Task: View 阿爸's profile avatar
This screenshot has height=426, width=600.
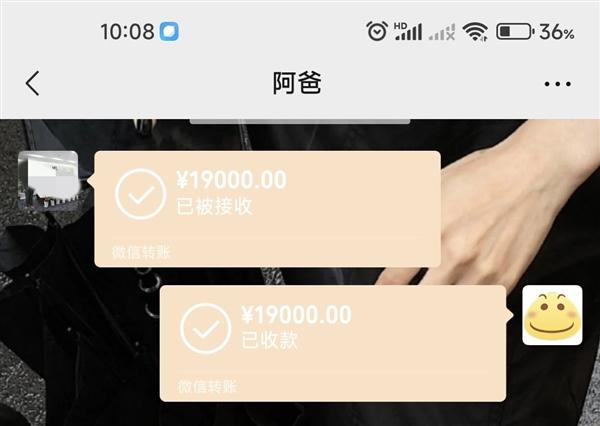Action: [x=47, y=180]
